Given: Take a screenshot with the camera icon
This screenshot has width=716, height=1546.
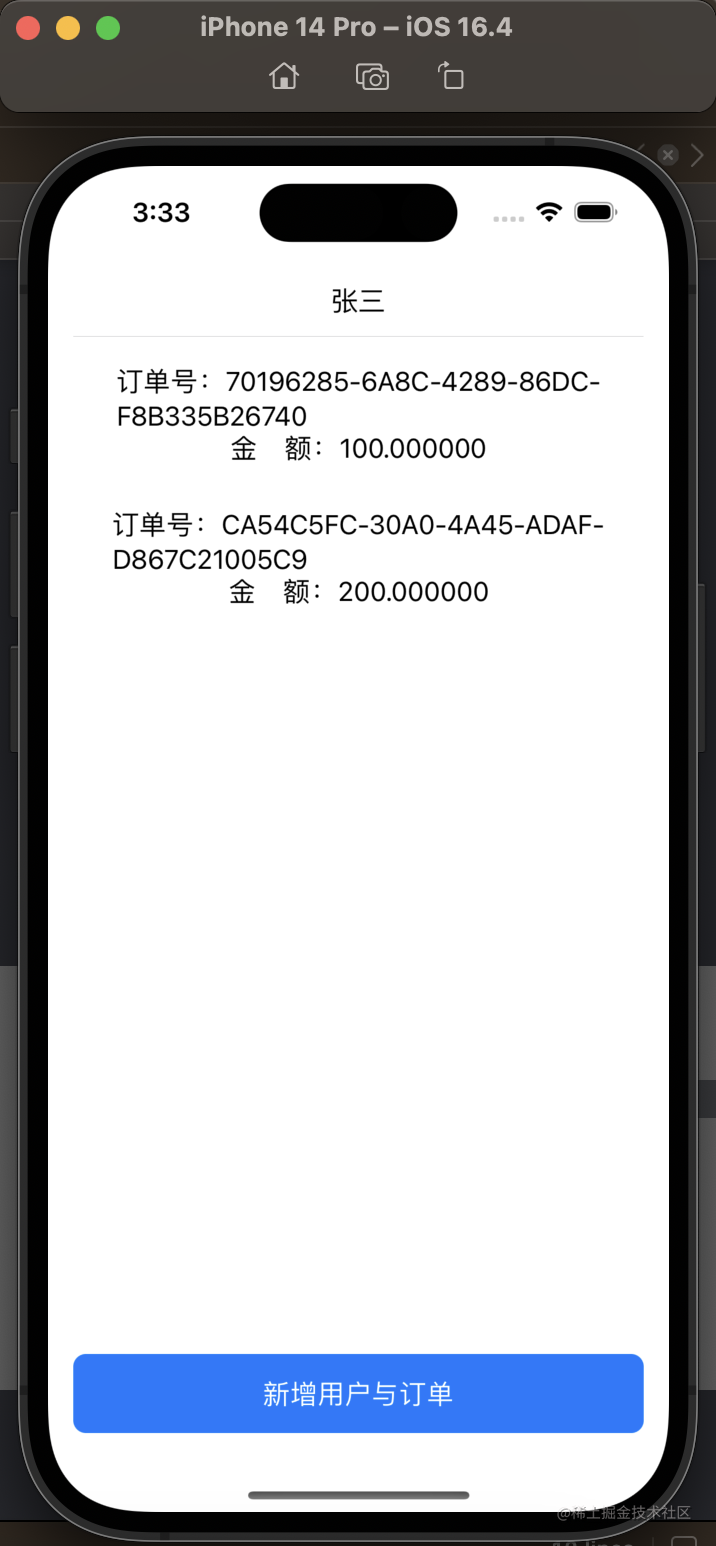Looking at the screenshot, I should tap(372, 77).
